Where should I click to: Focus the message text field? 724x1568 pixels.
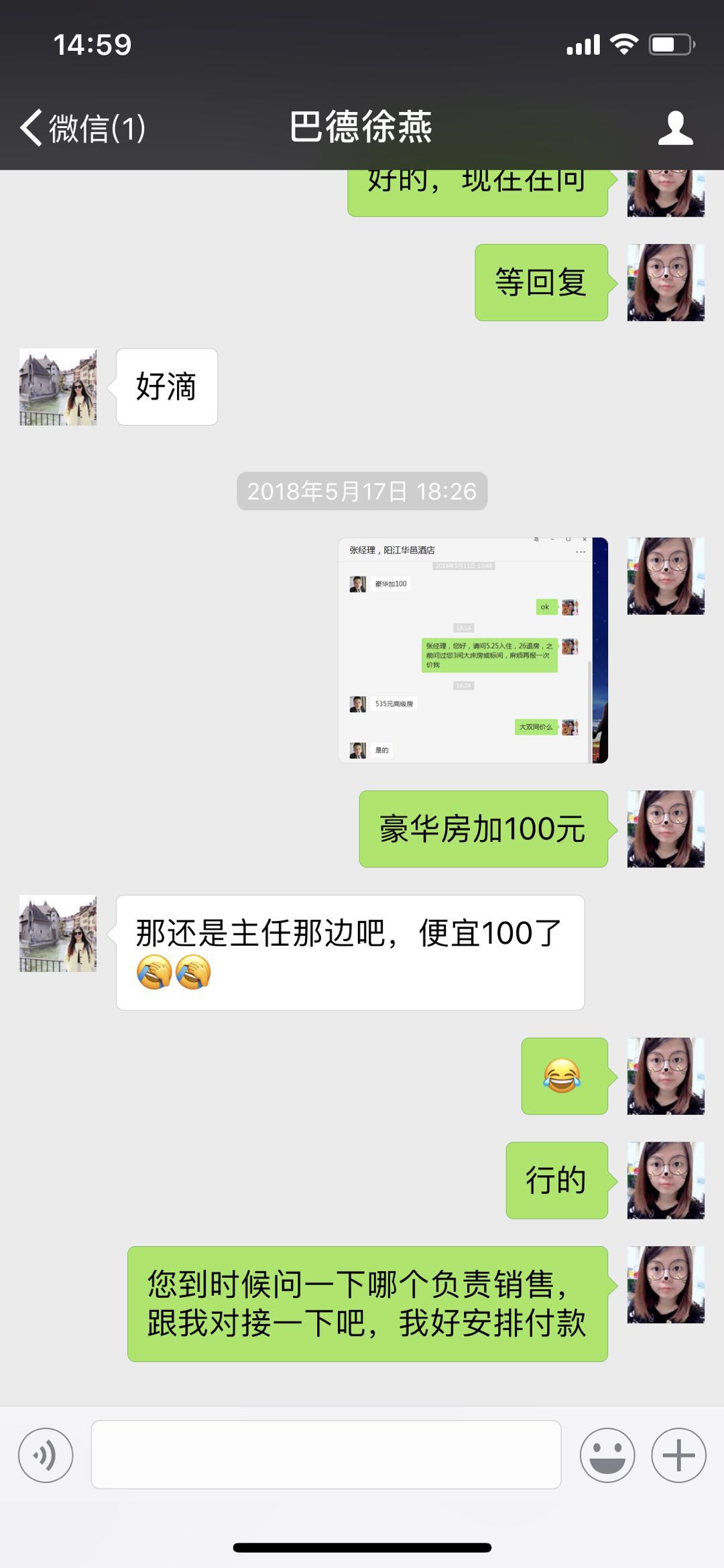tap(326, 1455)
